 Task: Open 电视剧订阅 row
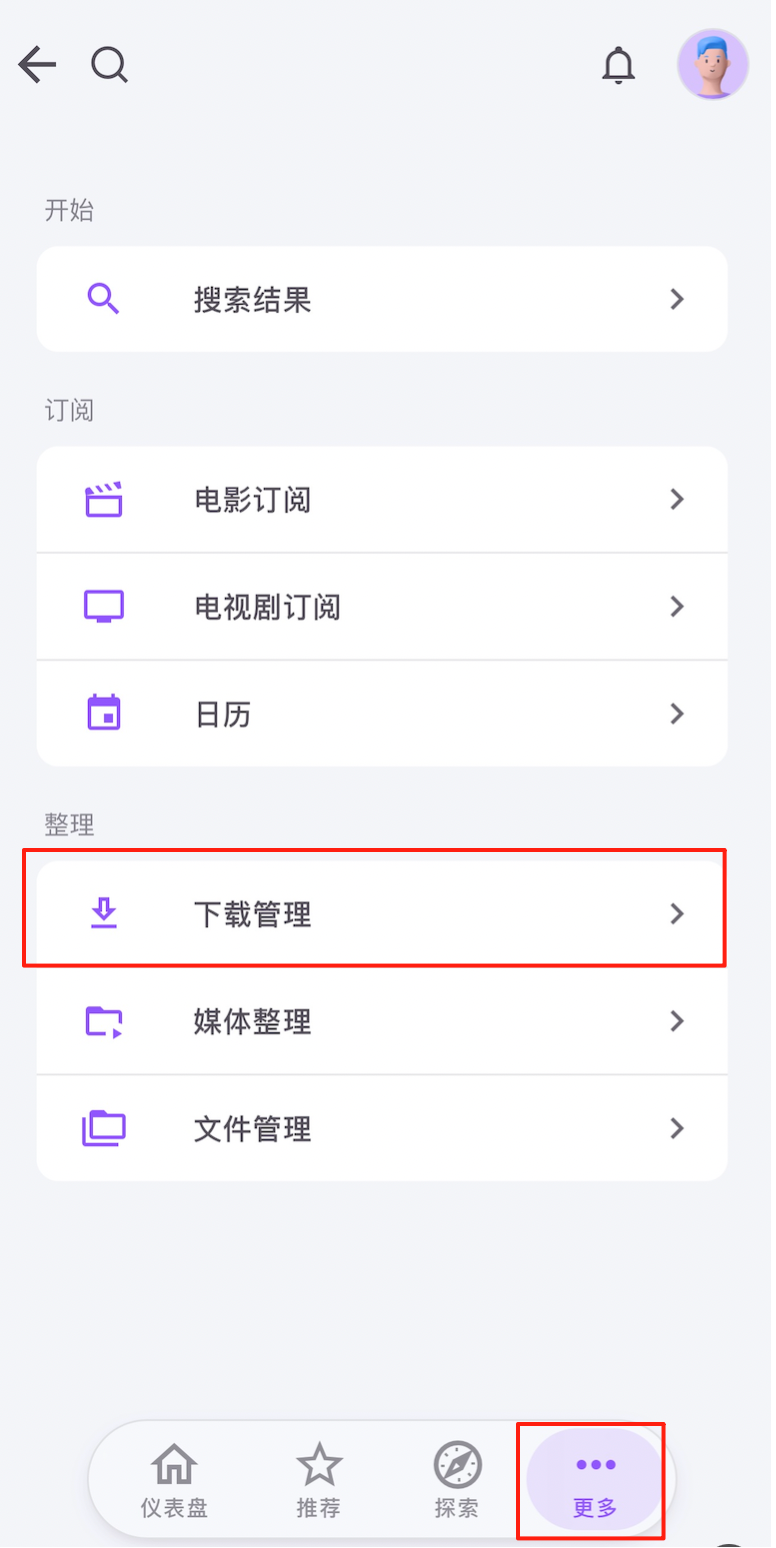382,606
